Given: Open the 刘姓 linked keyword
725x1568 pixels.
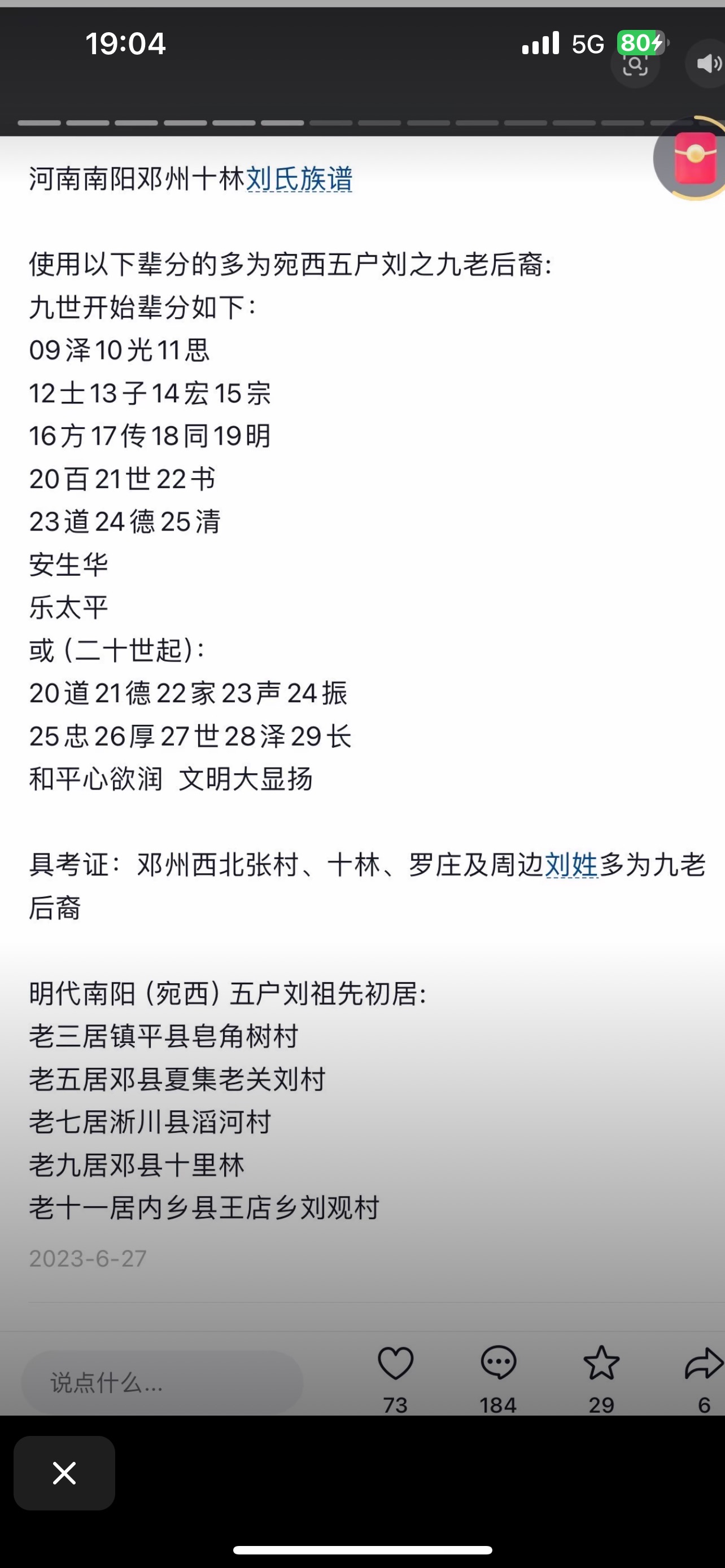Looking at the screenshot, I should [571, 865].
